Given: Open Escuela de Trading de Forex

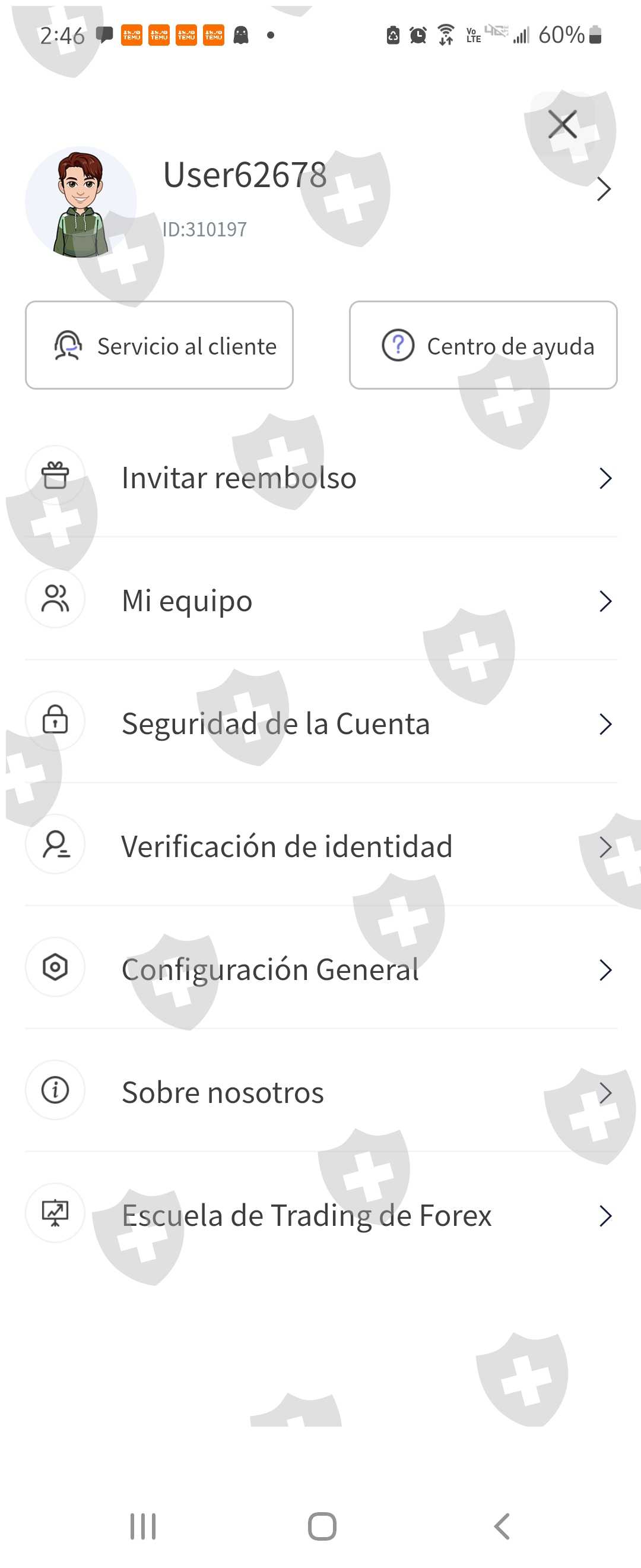Looking at the screenshot, I should point(320,1216).
